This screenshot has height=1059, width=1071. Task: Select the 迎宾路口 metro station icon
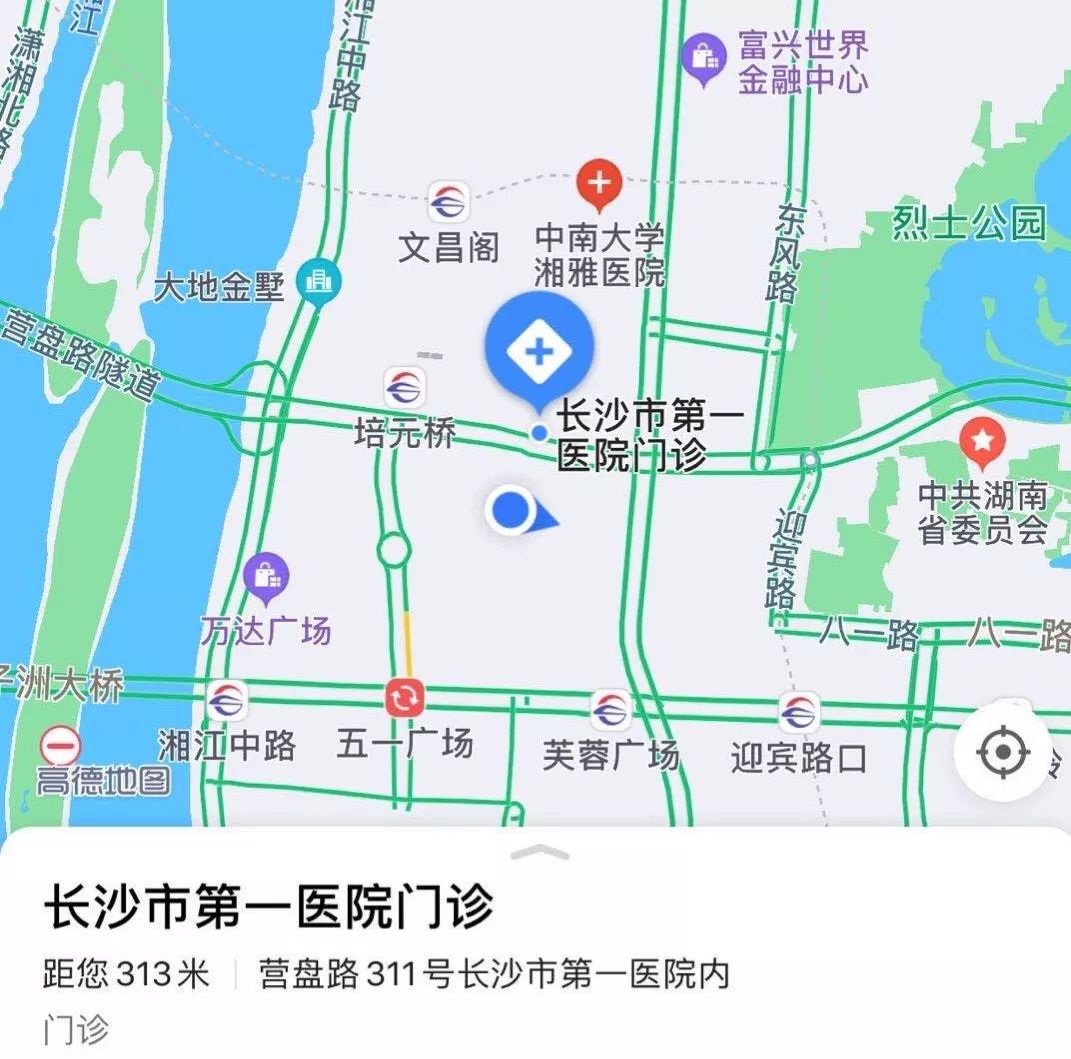[x=798, y=712]
